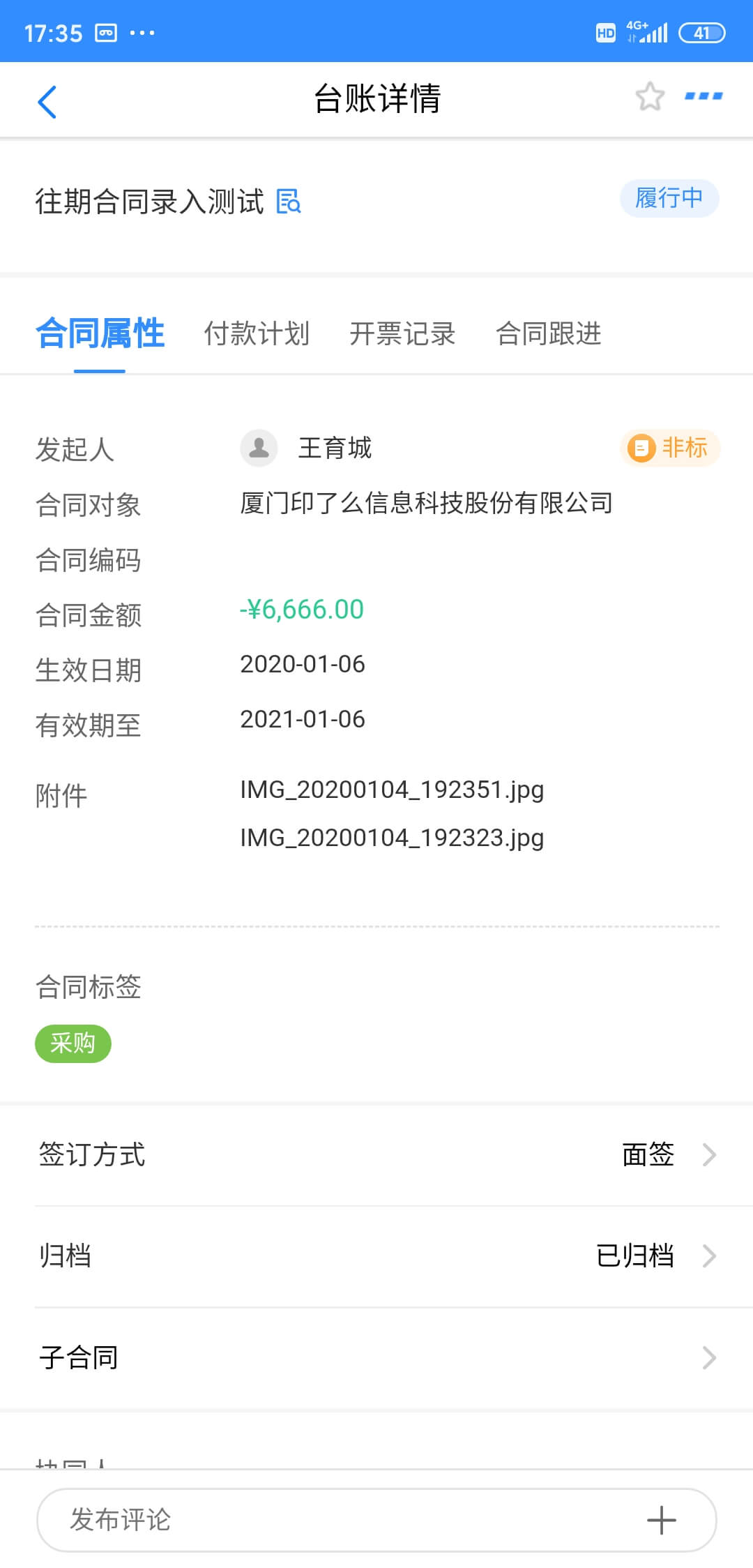Open the 子合同 row
753x1568 pixels.
click(376, 1357)
